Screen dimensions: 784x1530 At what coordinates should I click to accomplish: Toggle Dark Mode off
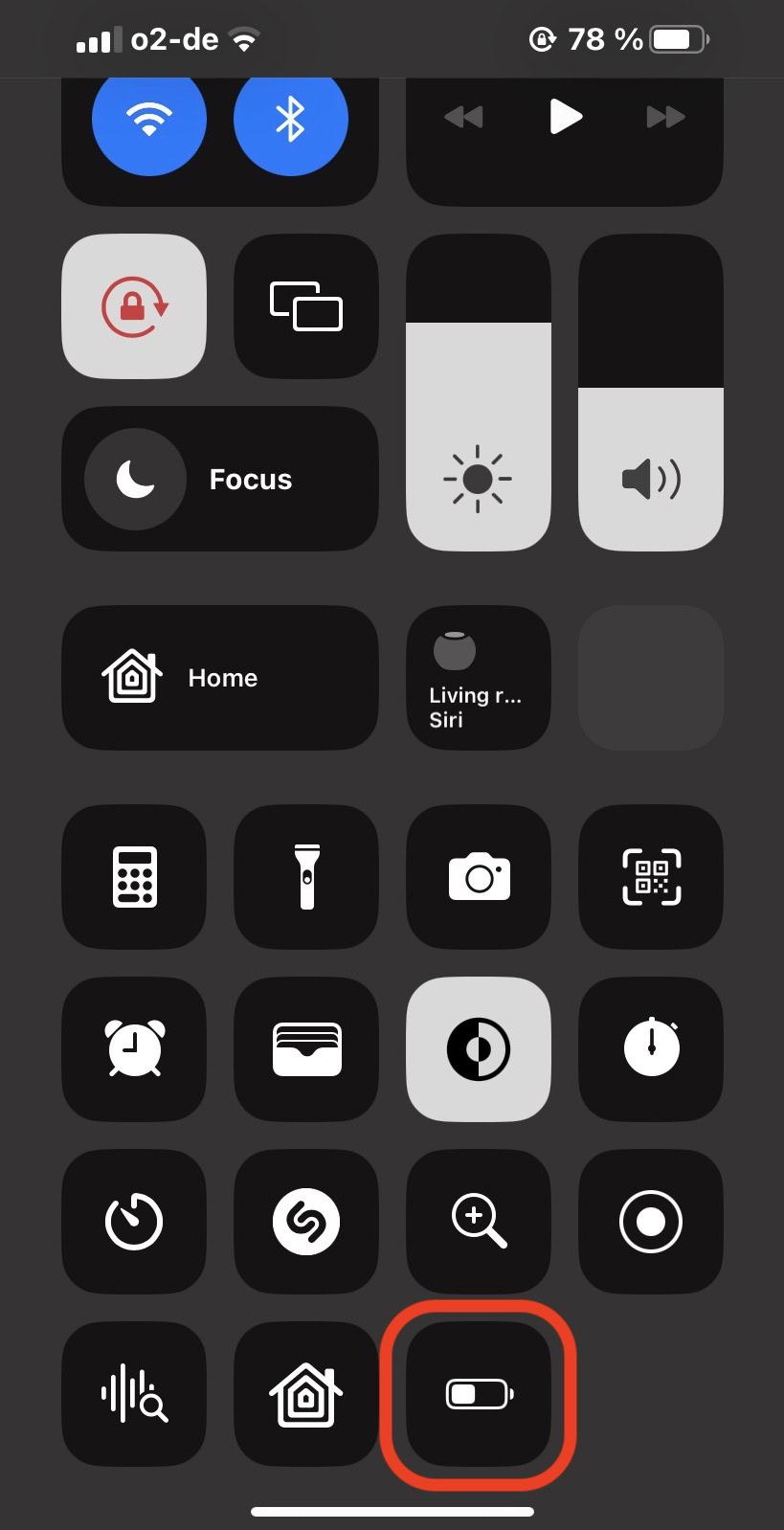point(479,1049)
